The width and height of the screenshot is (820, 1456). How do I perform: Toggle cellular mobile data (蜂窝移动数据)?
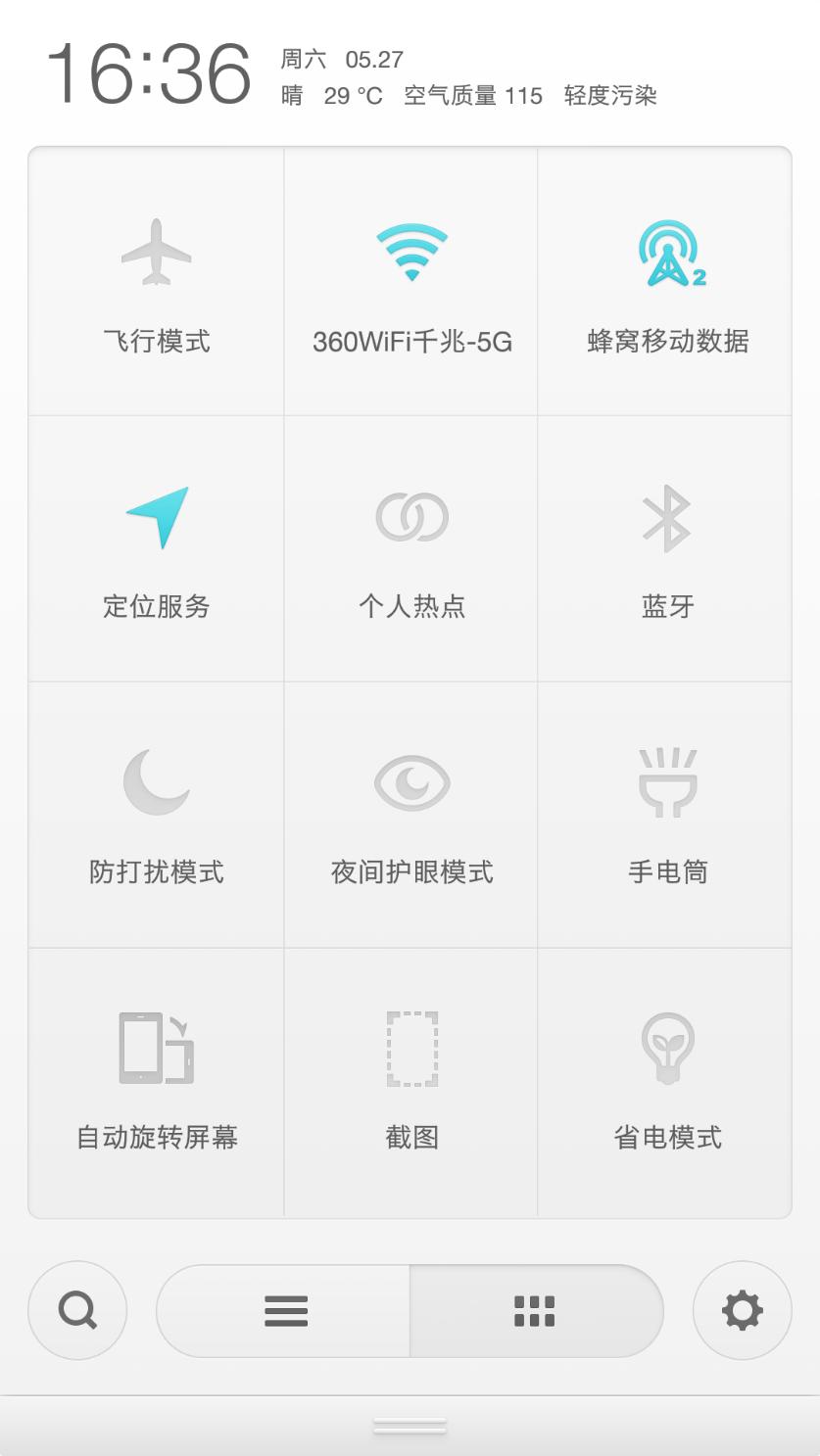[666, 280]
